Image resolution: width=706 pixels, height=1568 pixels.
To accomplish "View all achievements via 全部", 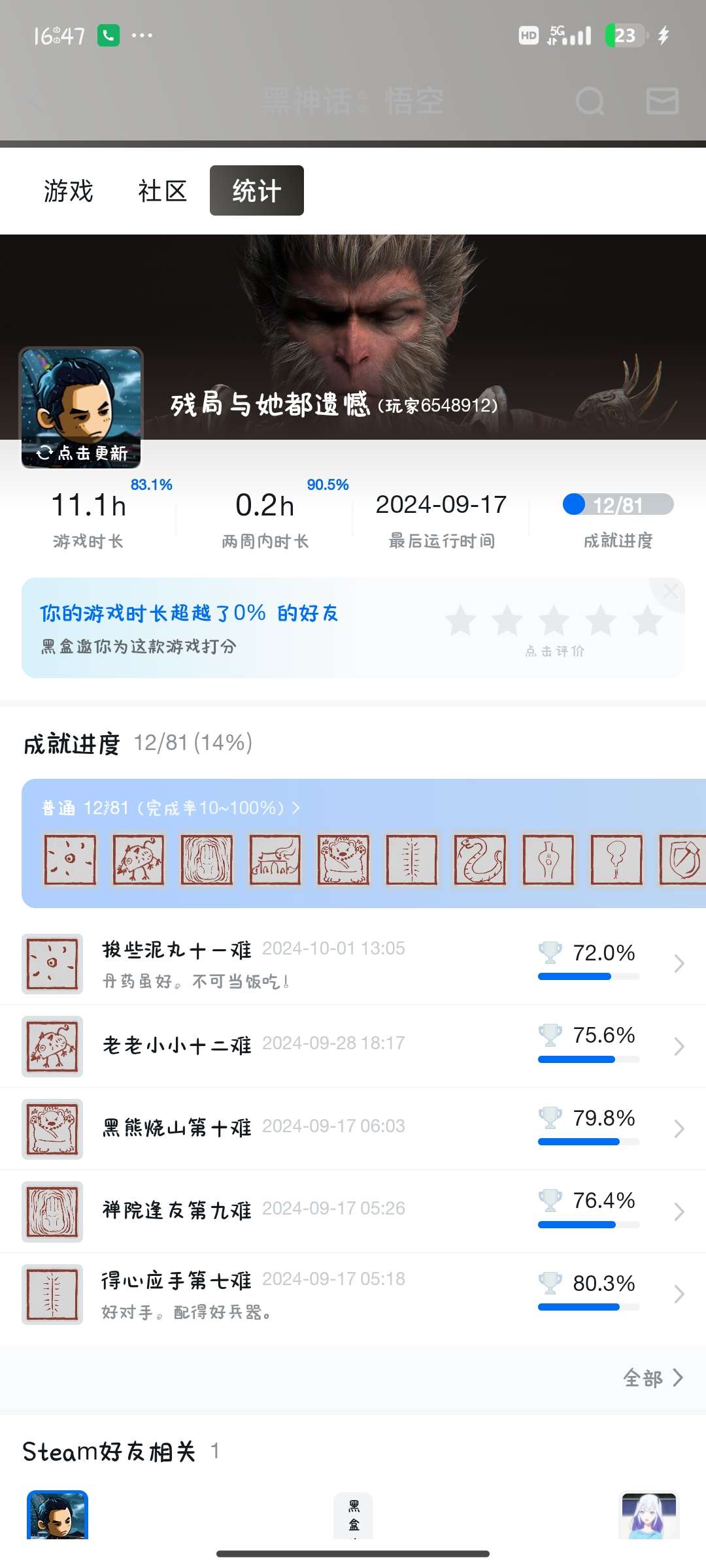I will (x=652, y=1378).
